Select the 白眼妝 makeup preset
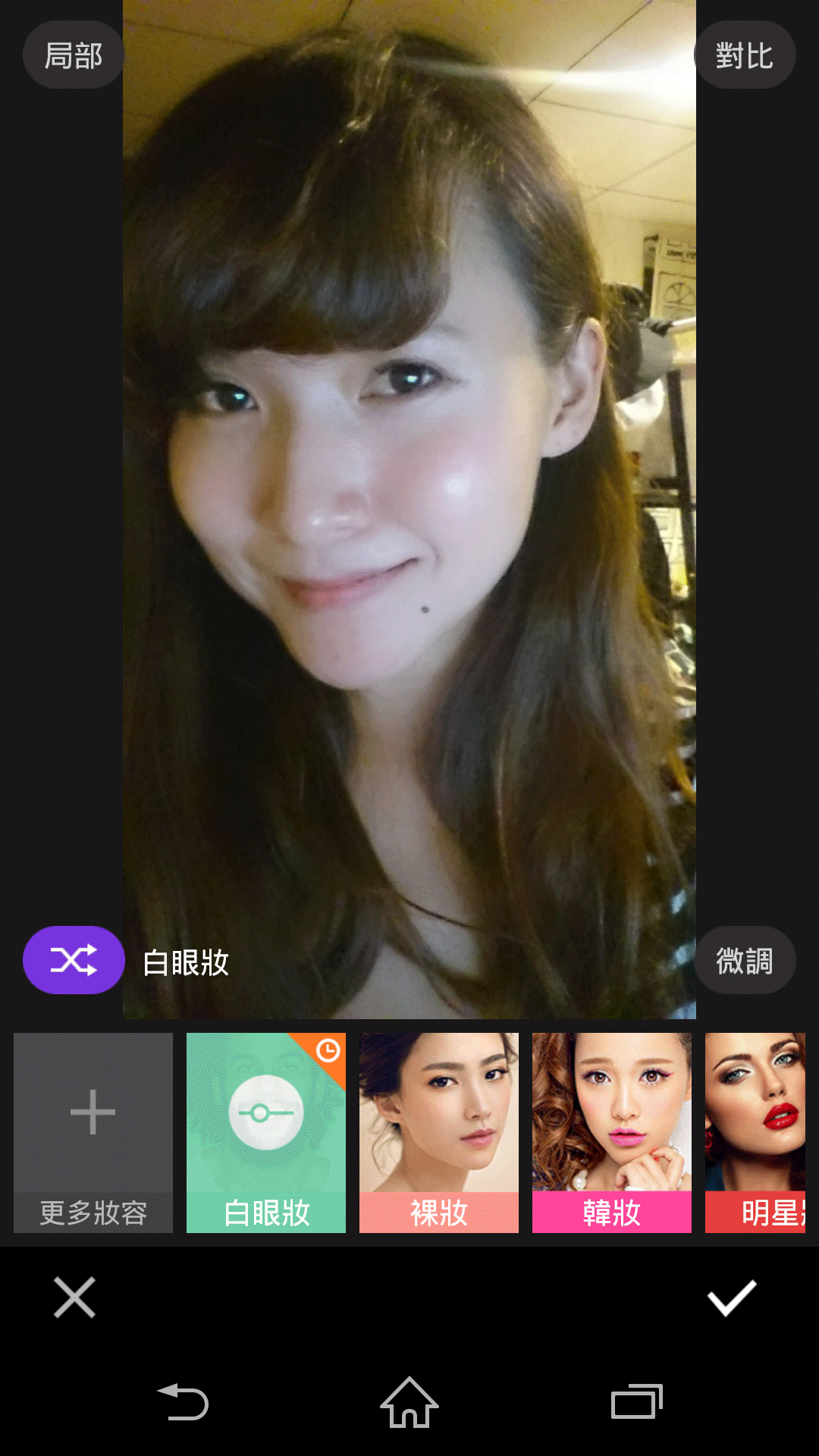This screenshot has height=1456, width=819. [266, 1132]
